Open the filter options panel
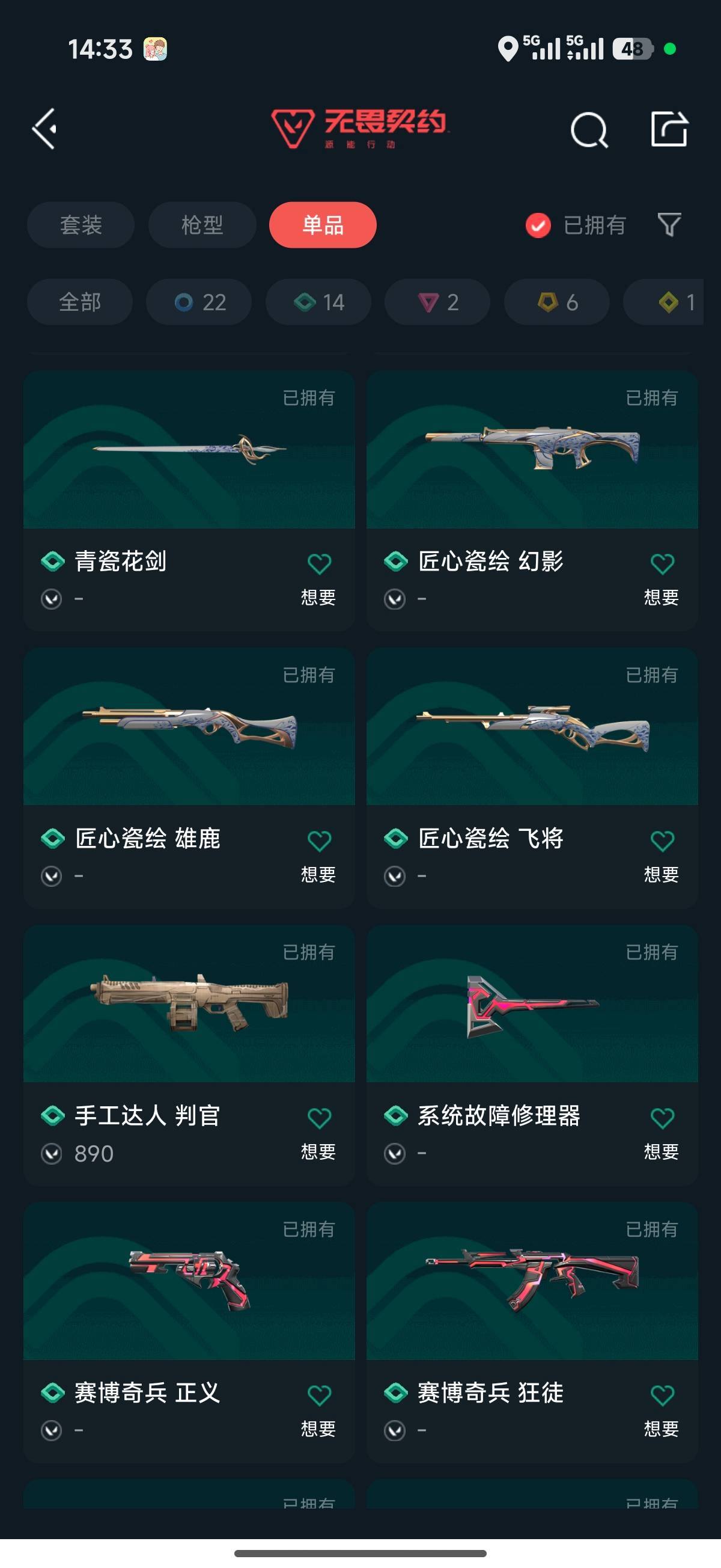721x1568 pixels. pyautogui.click(x=668, y=225)
